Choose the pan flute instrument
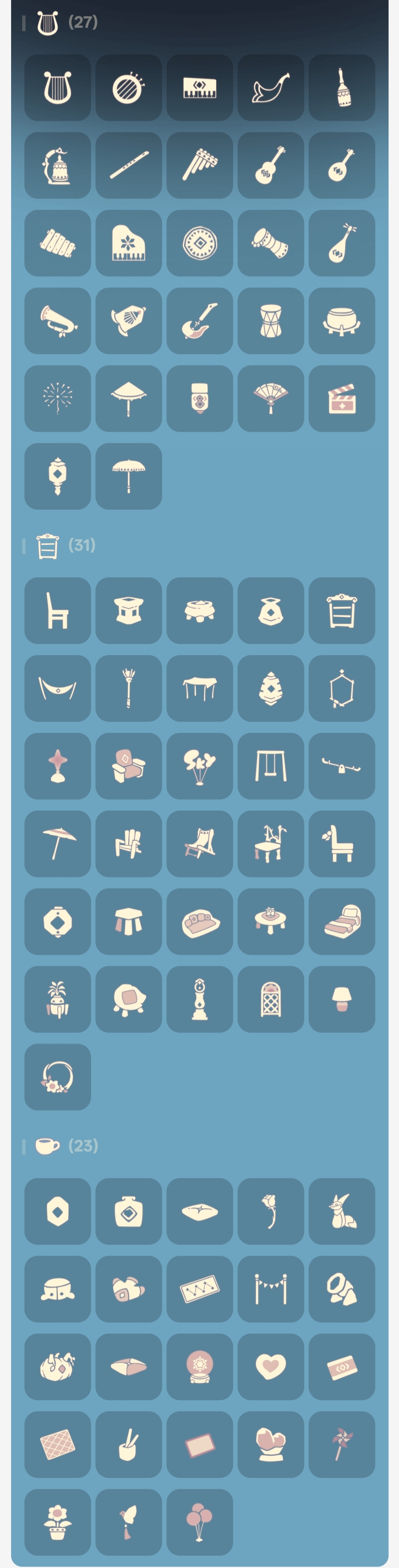Image resolution: width=399 pixels, height=1568 pixels. pyautogui.click(x=199, y=165)
